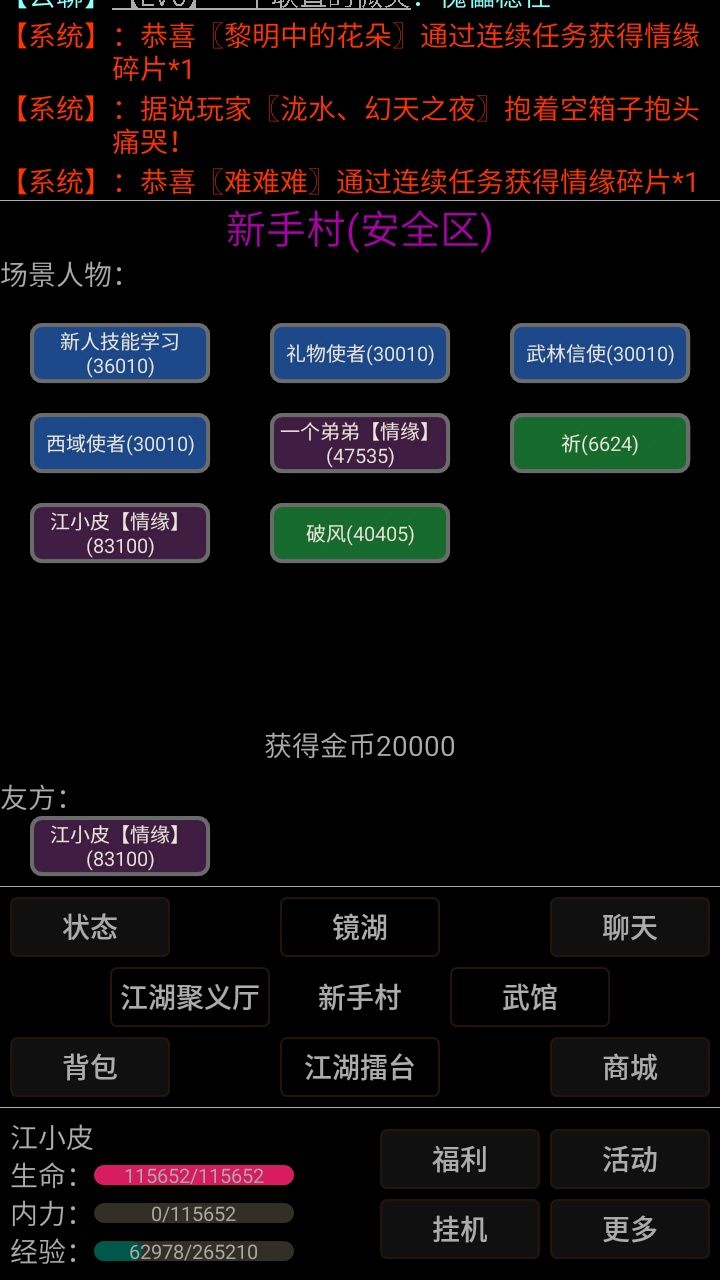This screenshot has width=720, height=1280.
Task: Interact with 破风
Action: (359, 533)
